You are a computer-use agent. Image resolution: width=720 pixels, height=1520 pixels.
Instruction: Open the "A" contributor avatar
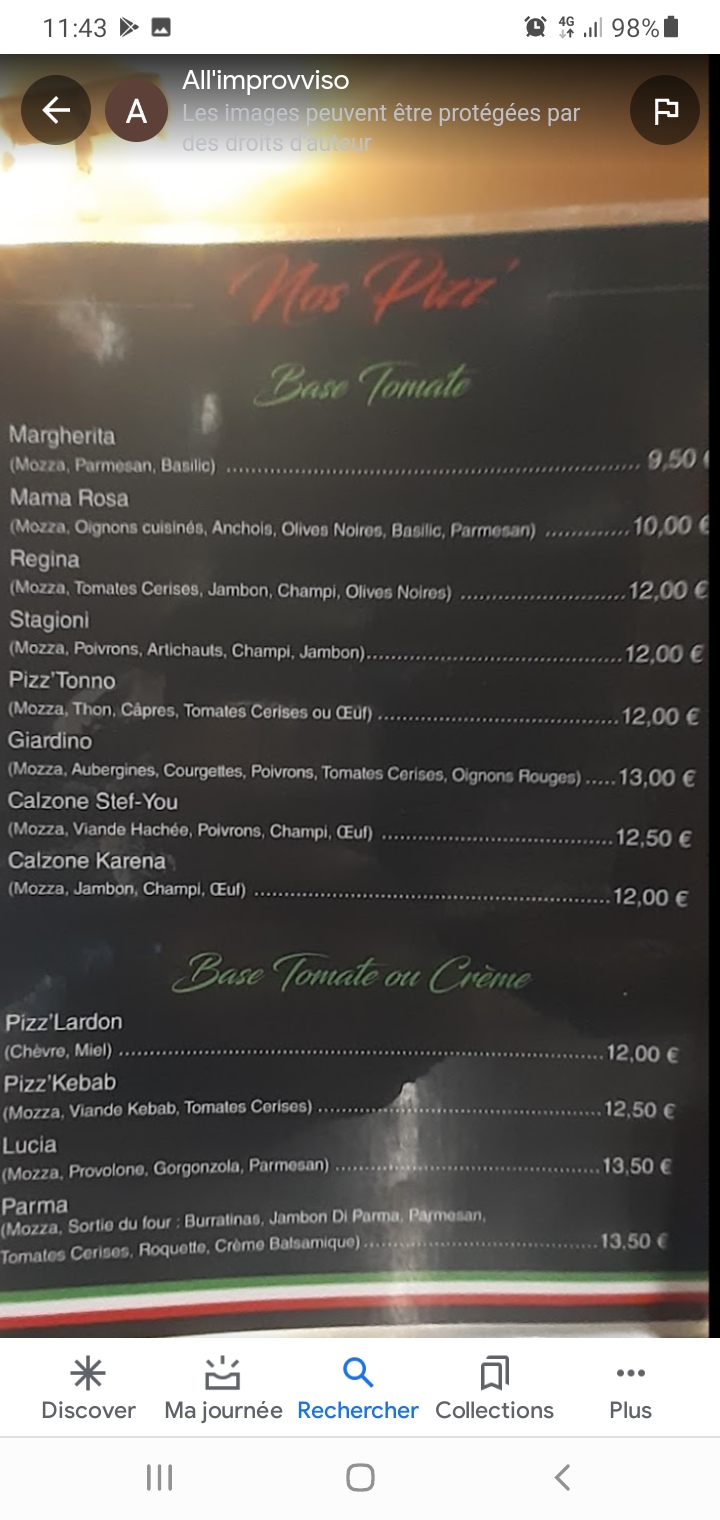pos(136,111)
